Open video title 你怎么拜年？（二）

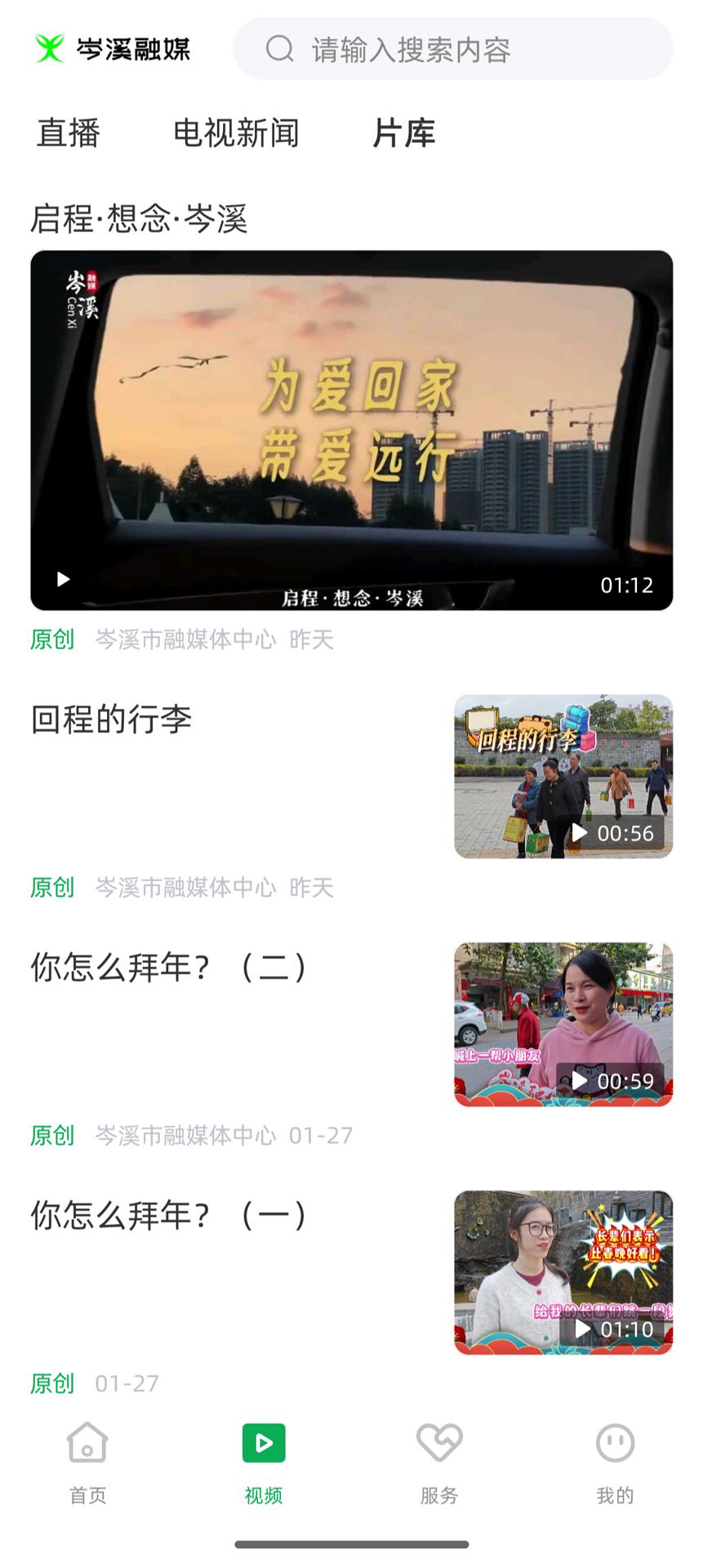click(169, 967)
